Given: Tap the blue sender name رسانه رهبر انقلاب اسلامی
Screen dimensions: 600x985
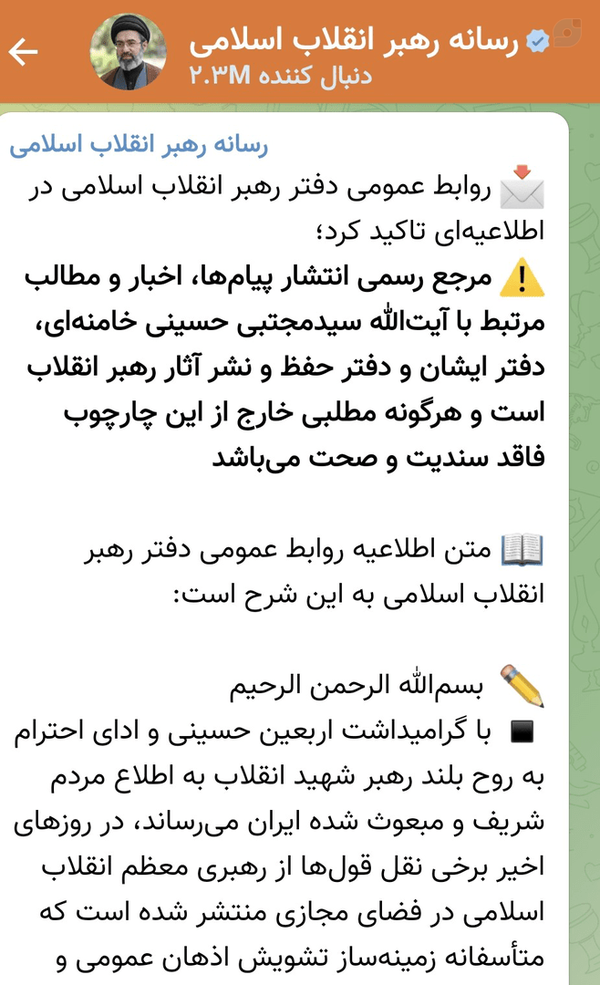Looking at the screenshot, I should (139, 144).
